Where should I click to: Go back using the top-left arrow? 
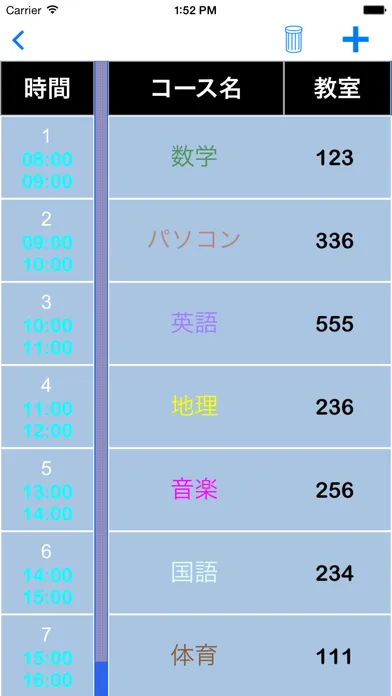18,40
